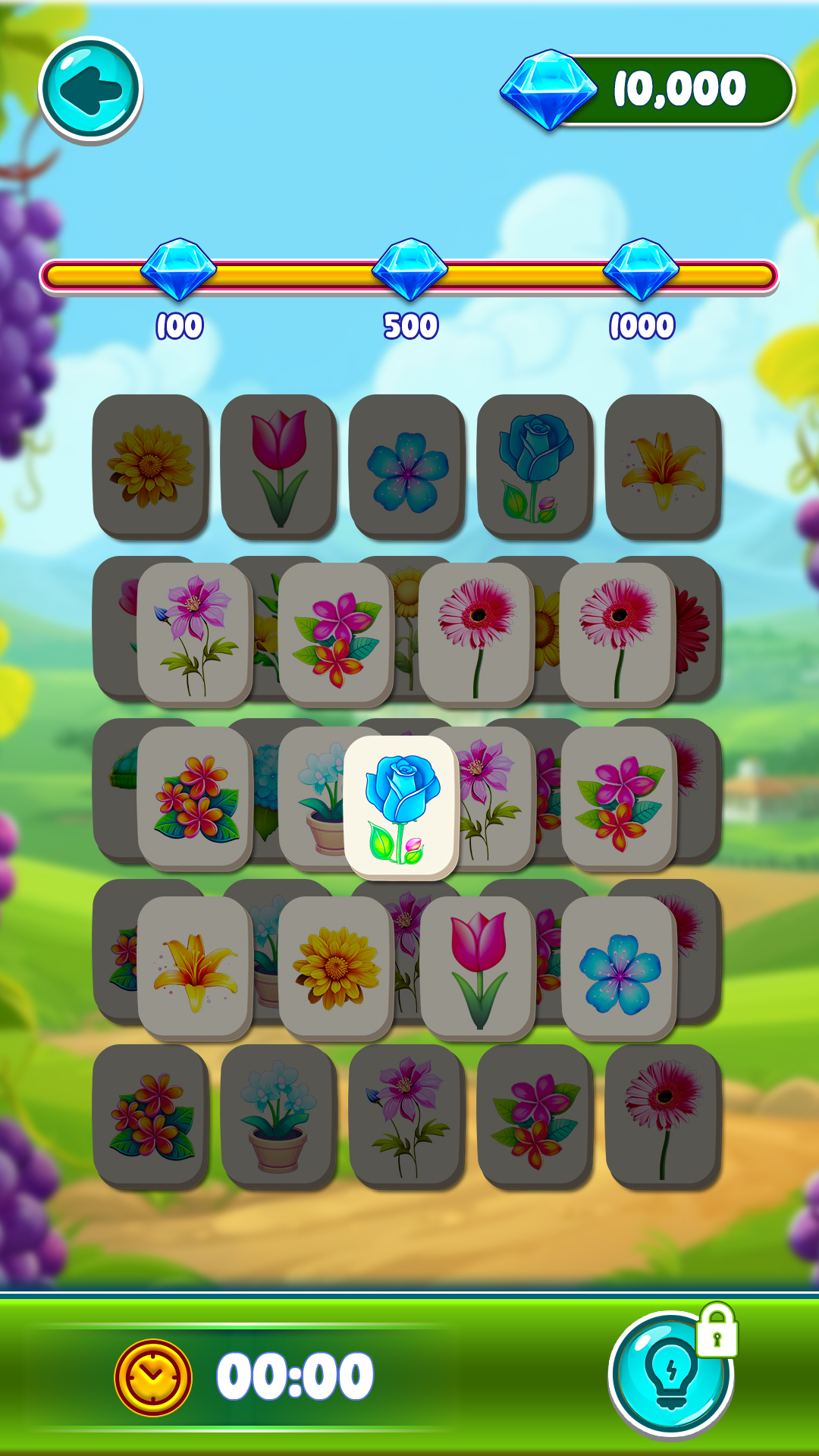Select the highlighted blue rose tile

401,808
